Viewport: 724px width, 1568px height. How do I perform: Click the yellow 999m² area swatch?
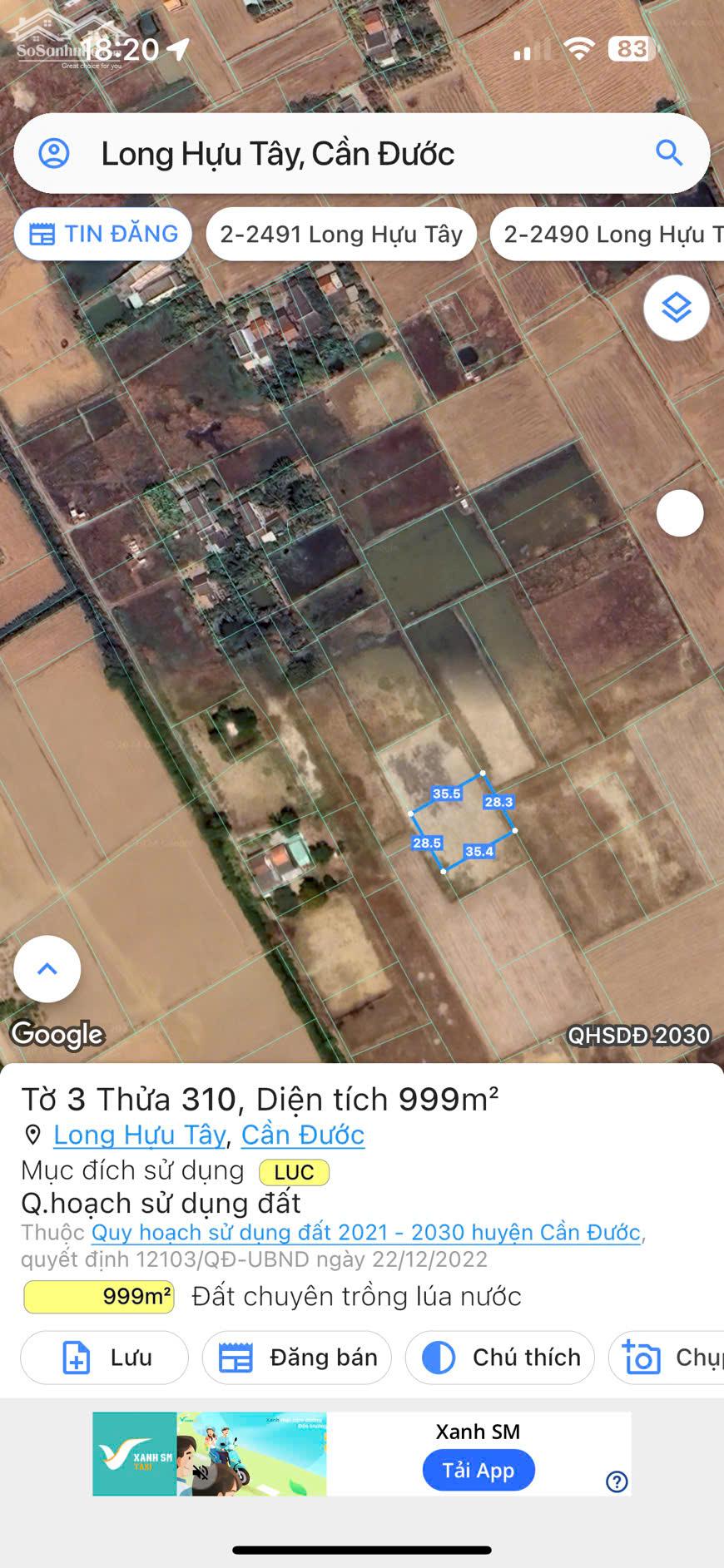coord(97,1296)
